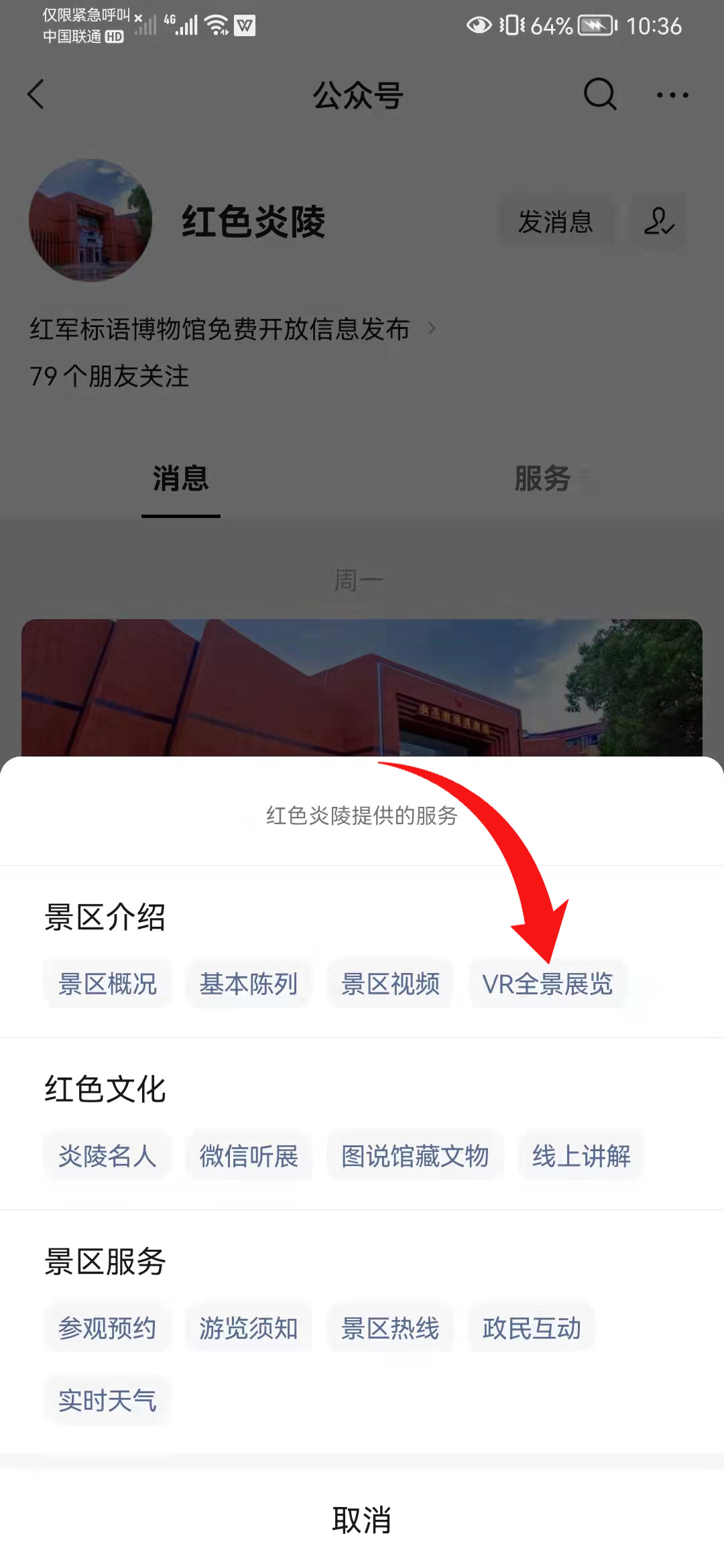Open 炎陵名人 under 红色文化
Image resolution: width=724 pixels, height=1568 pixels.
[x=107, y=1156]
